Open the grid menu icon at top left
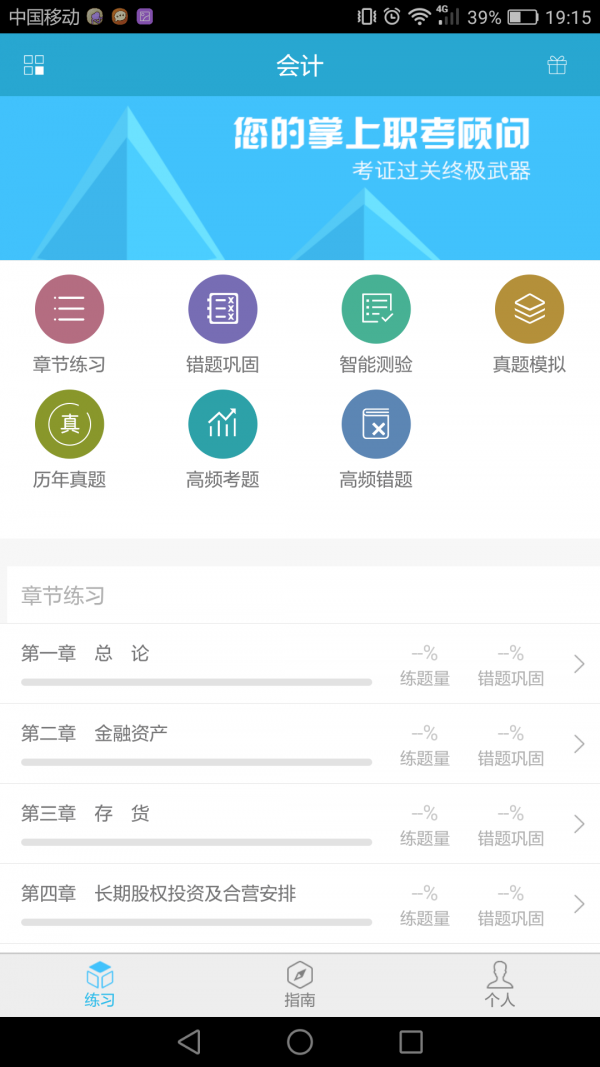This screenshot has height=1067, width=600. pyautogui.click(x=34, y=66)
